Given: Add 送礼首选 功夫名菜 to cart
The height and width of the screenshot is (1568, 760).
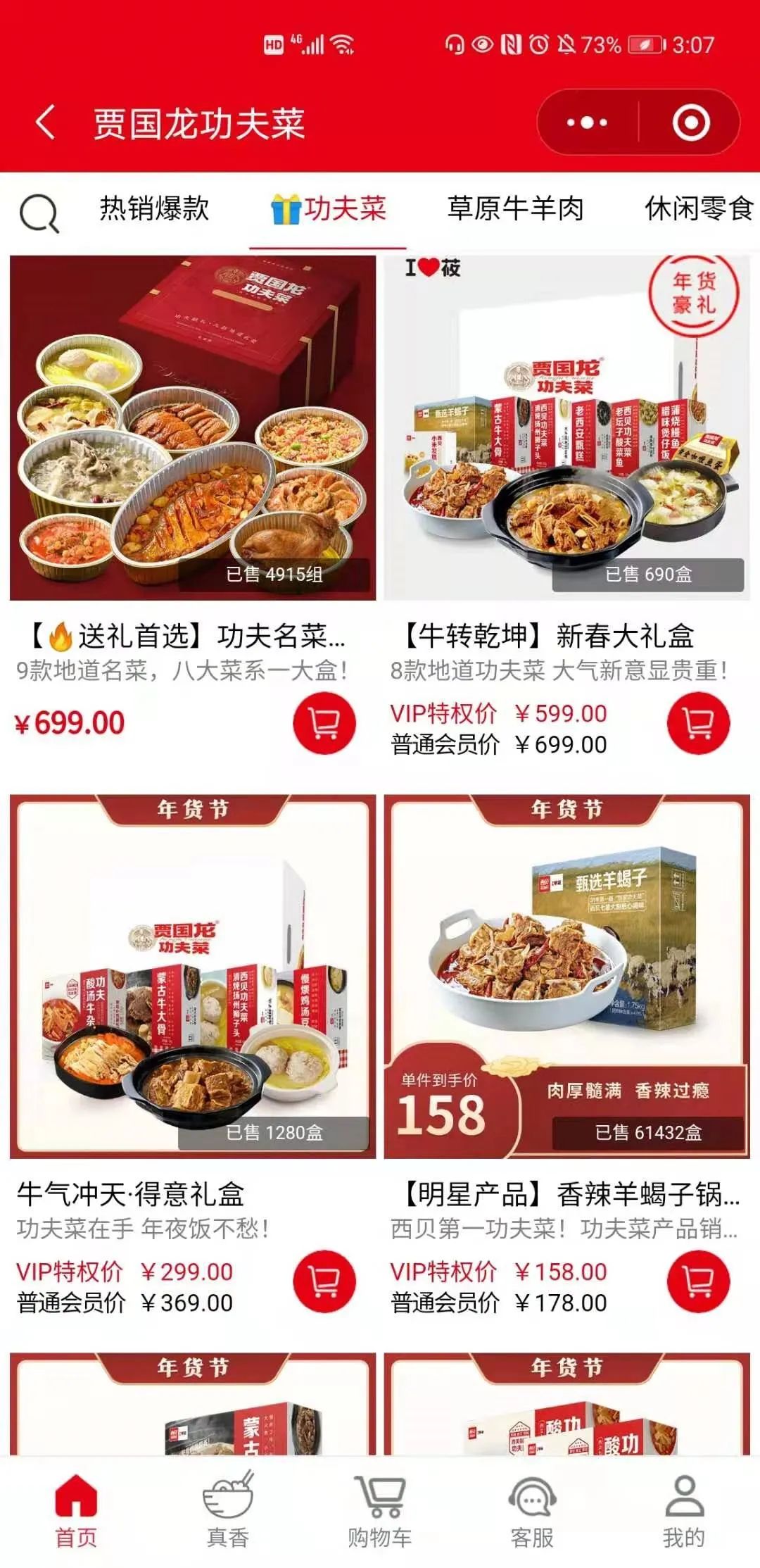Looking at the screenshot, I should click(x=324, y=723).
